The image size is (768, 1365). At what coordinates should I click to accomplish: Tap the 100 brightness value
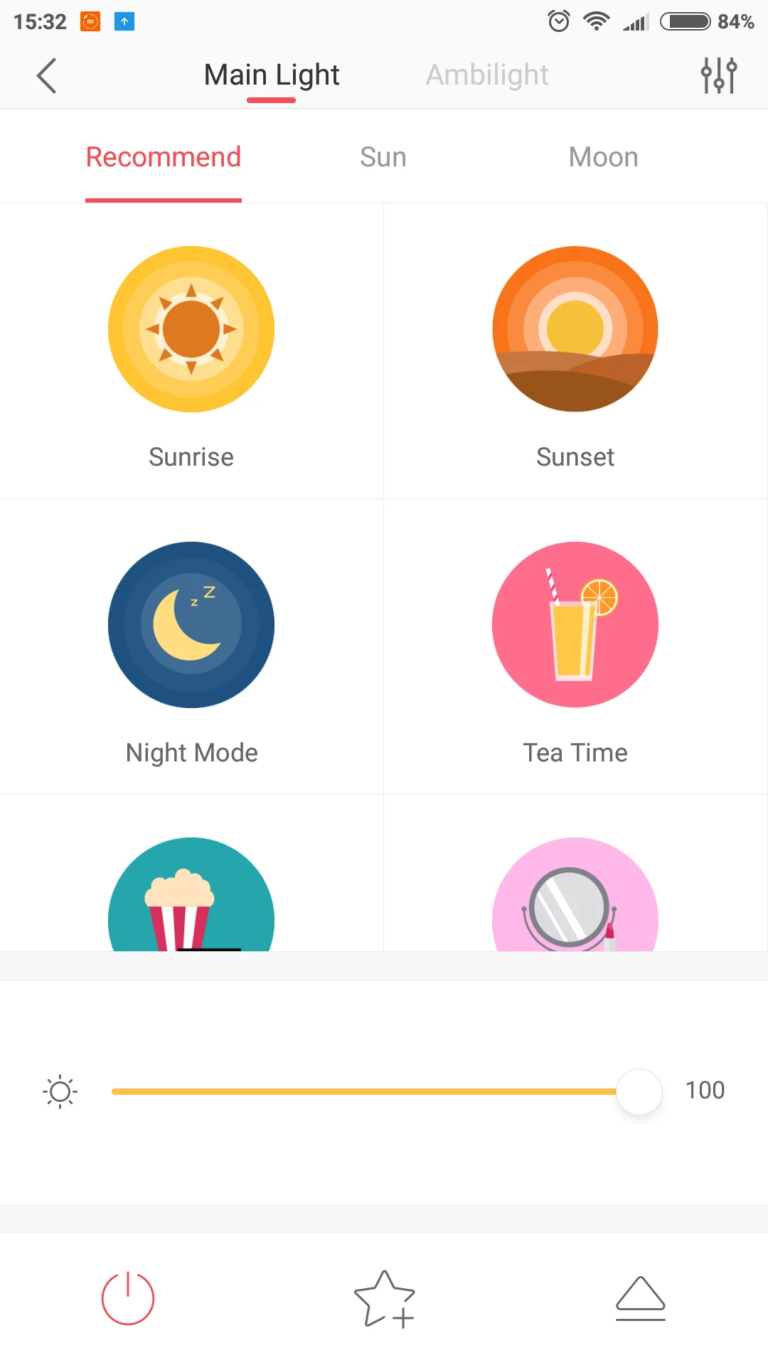pos(705,1091)
